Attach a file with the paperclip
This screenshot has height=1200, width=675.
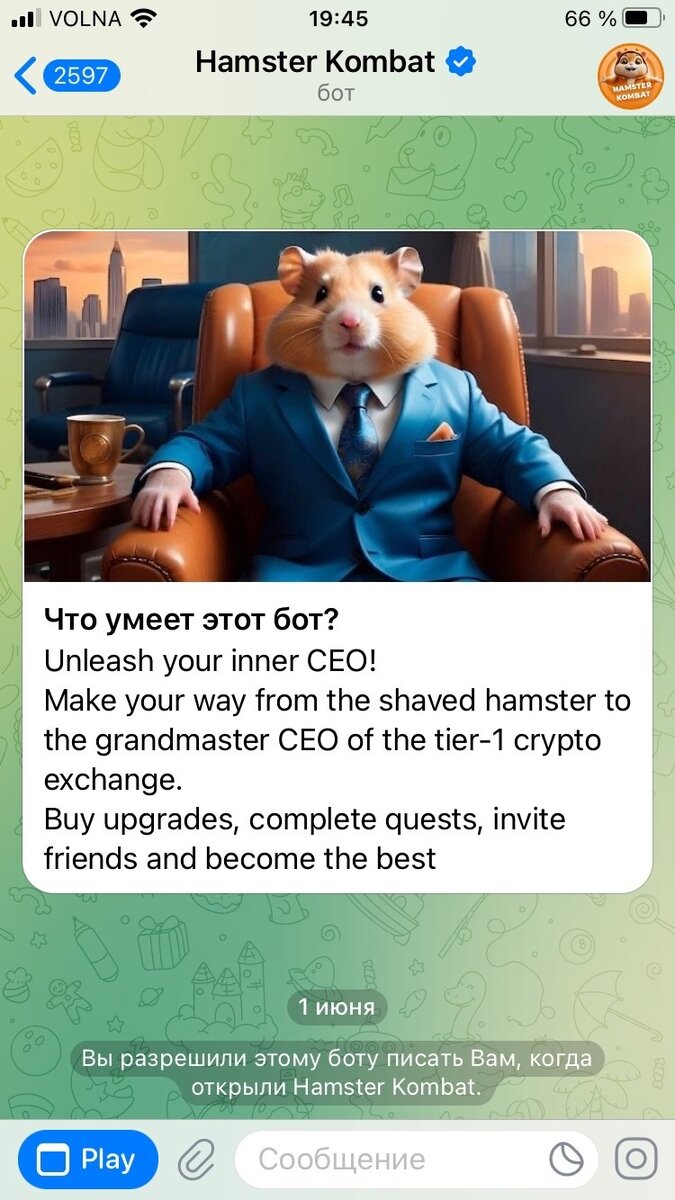(197, 1160)
